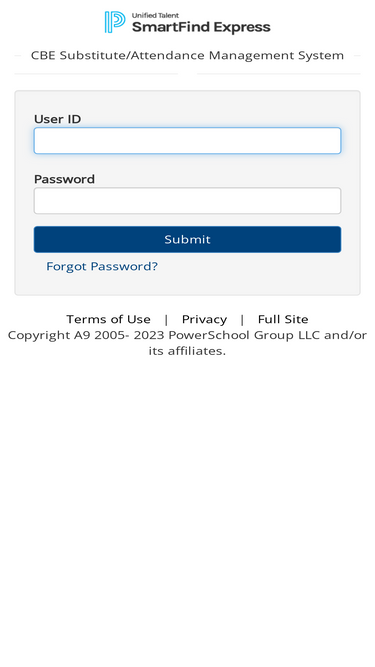Open the Forgot Password link
This screenshot has width=375, height=667.
pos(102,266)
